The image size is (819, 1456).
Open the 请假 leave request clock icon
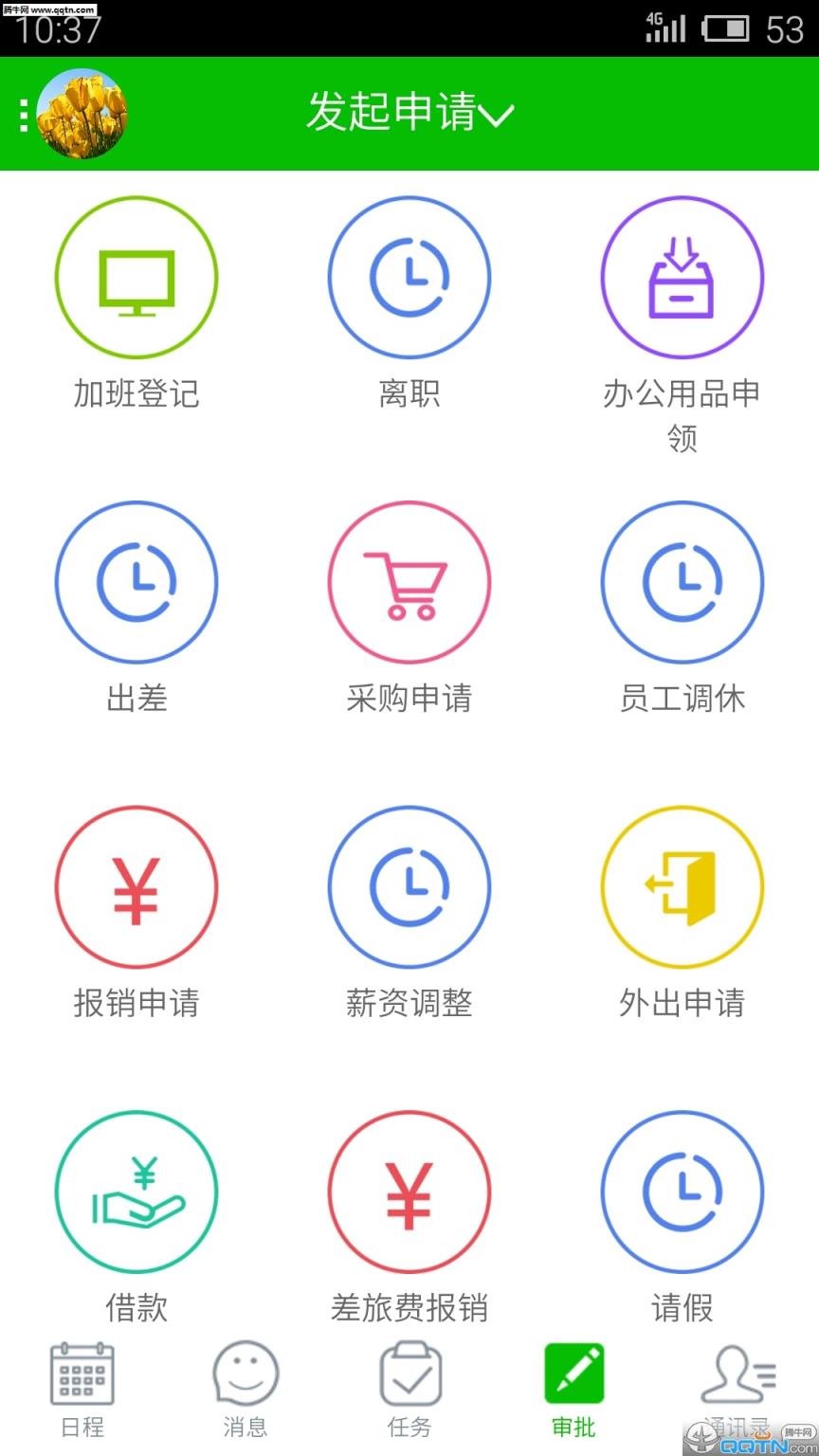[682, 1192]
